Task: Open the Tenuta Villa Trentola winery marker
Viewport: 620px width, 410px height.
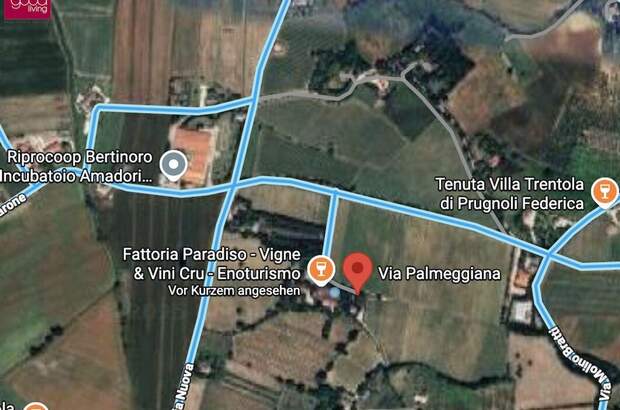Action: click(604, 190)
